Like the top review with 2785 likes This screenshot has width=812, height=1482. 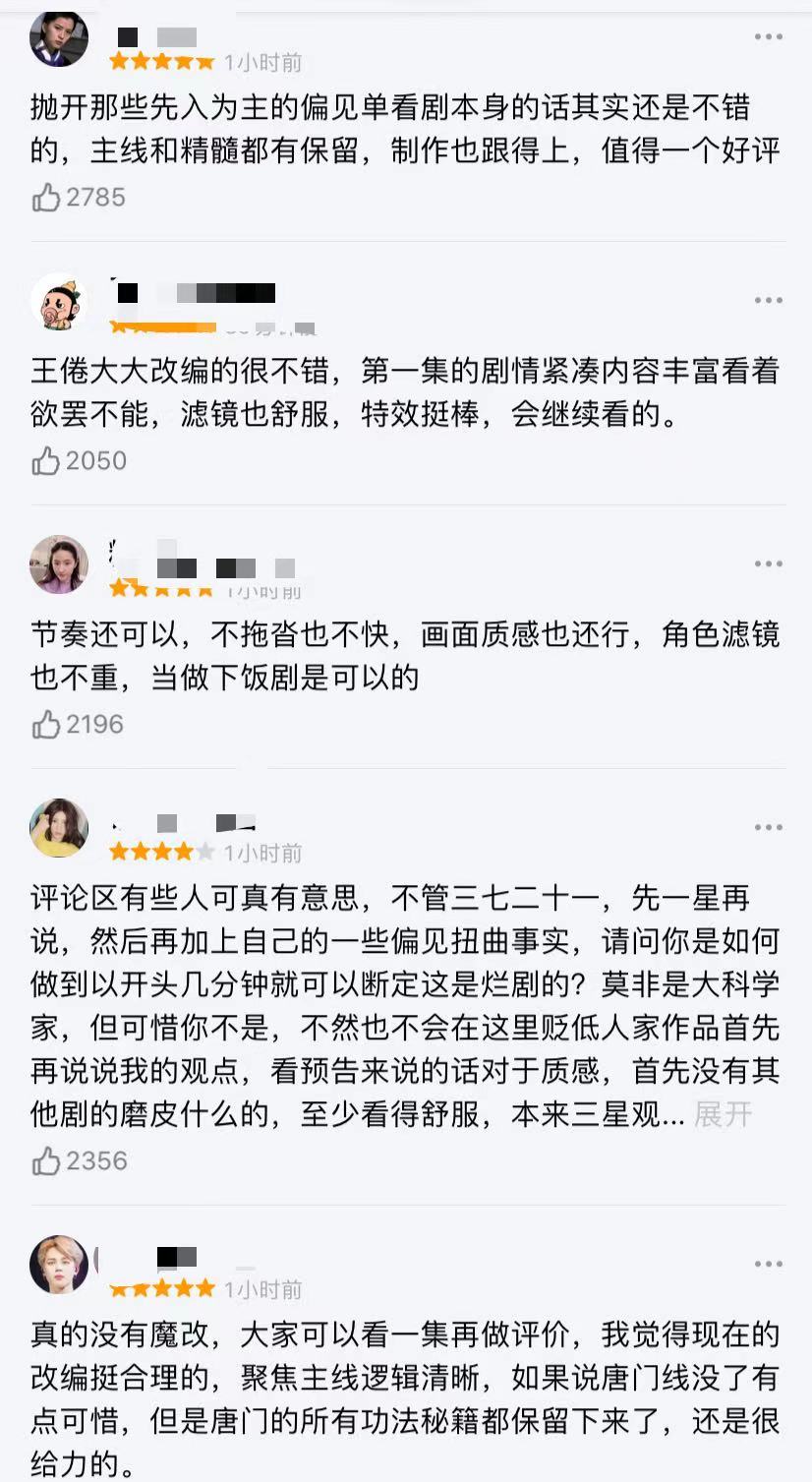click(x=45, y=197)
